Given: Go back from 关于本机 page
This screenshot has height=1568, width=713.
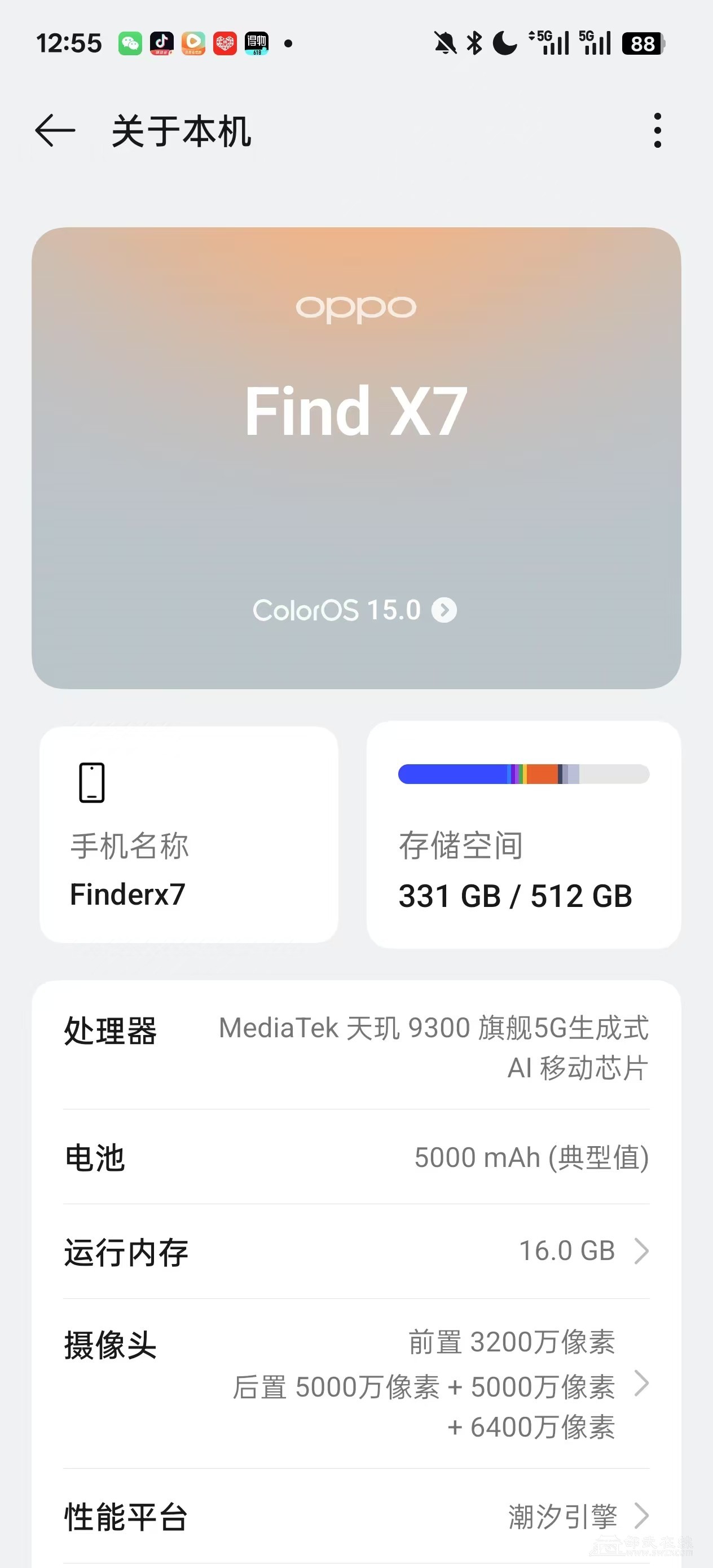Looking at the screenshot, I should tap(55, 130).
